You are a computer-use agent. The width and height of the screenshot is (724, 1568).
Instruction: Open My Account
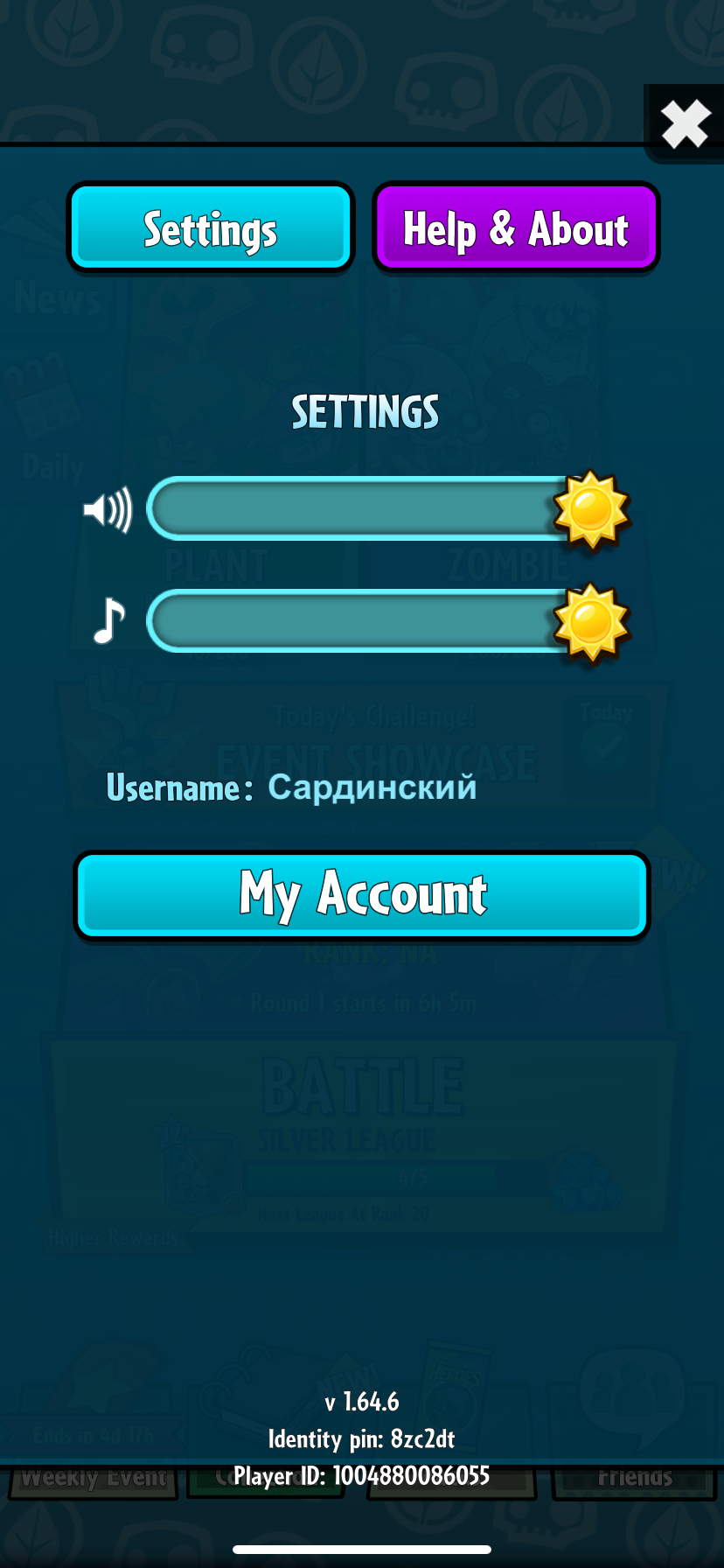pos(362,895)
